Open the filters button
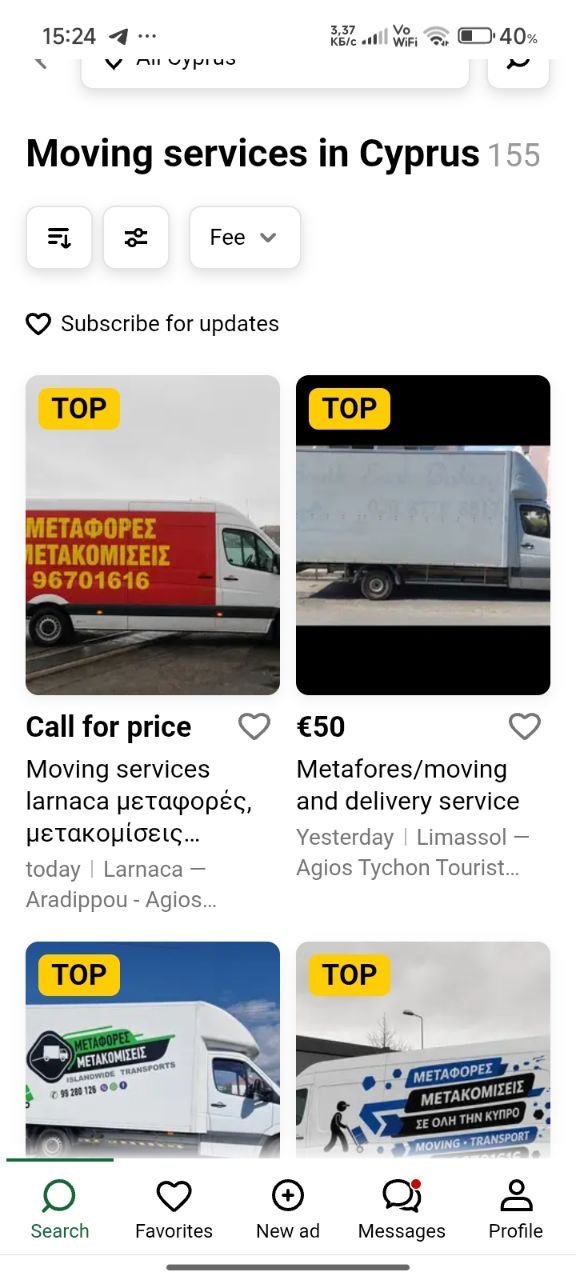Image resolution: width=576 pixels, height=1280 pixels. (x=136, y=237)
